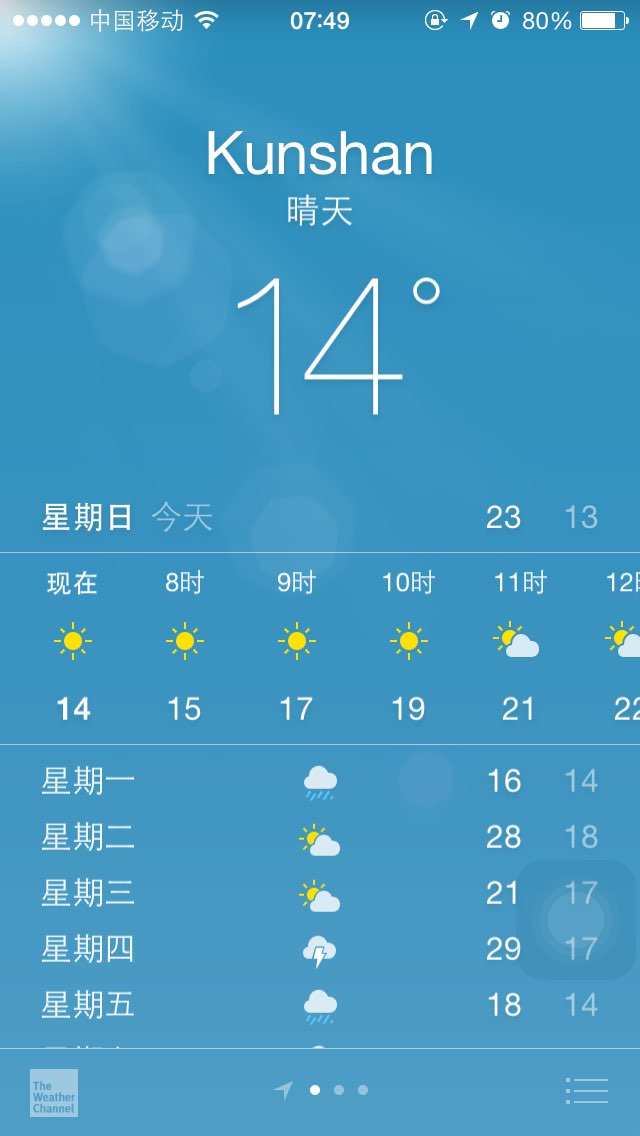The width and height of the screenshot is (640, 1136).
Task: Tap the AssistiveTouch floating button
Action: [x=575, y=919]
